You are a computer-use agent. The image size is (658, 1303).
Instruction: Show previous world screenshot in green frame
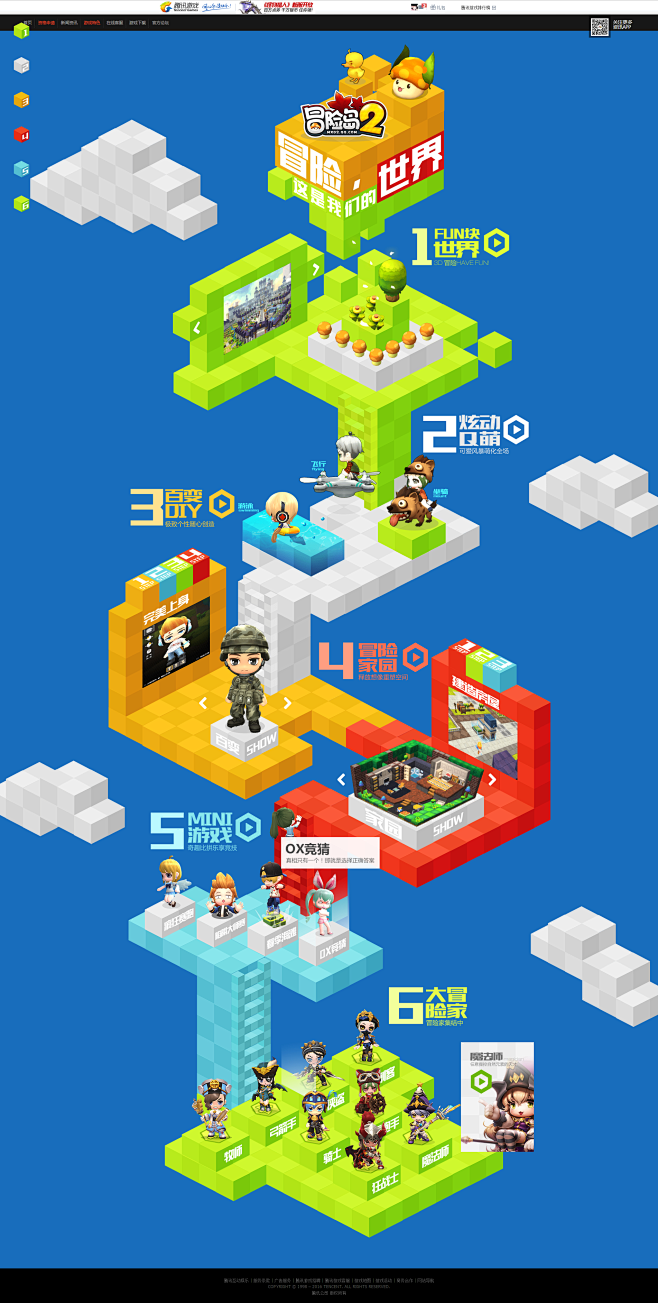tap(197, 327)
